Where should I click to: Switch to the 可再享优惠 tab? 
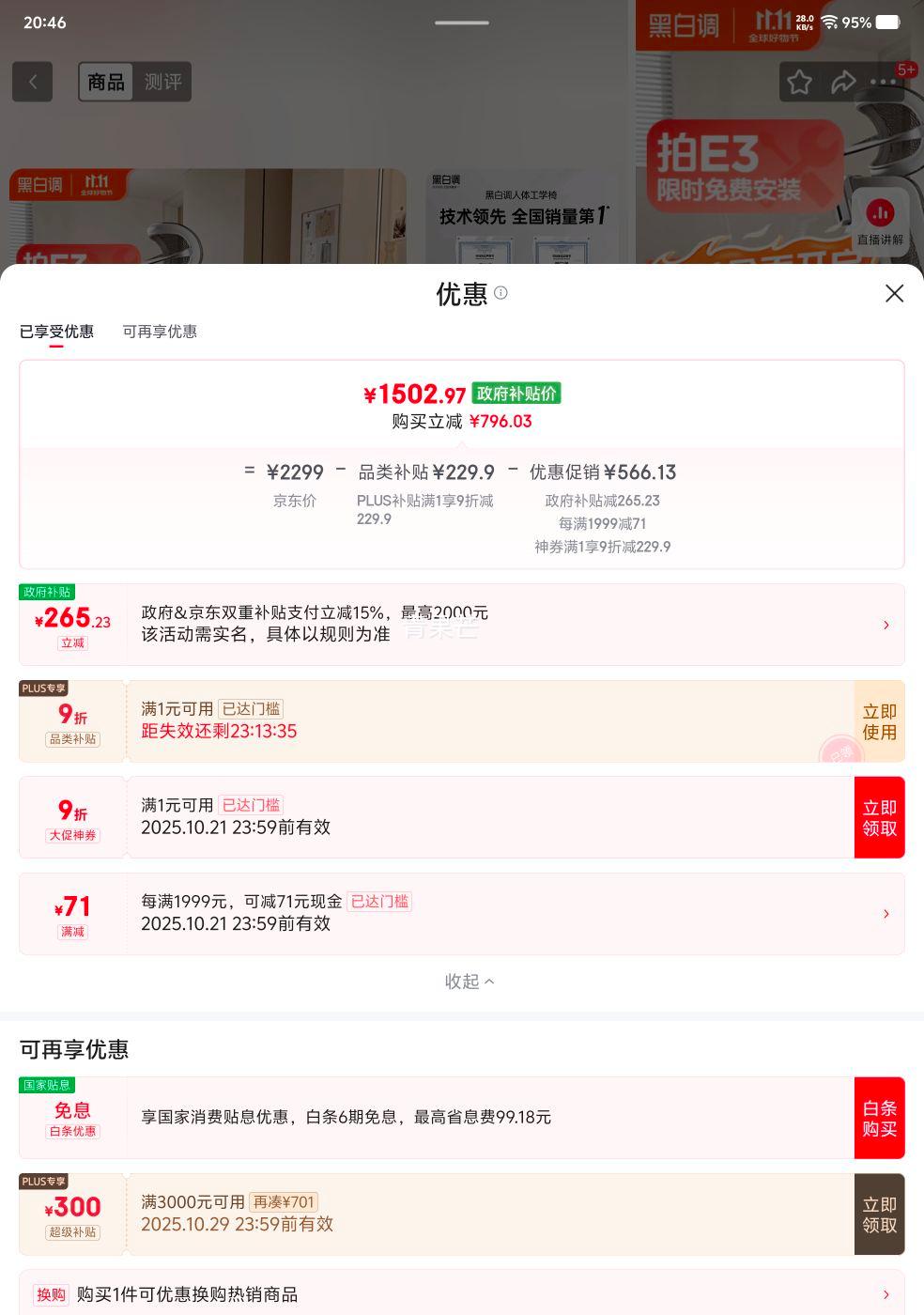click(x=160, y=332)
